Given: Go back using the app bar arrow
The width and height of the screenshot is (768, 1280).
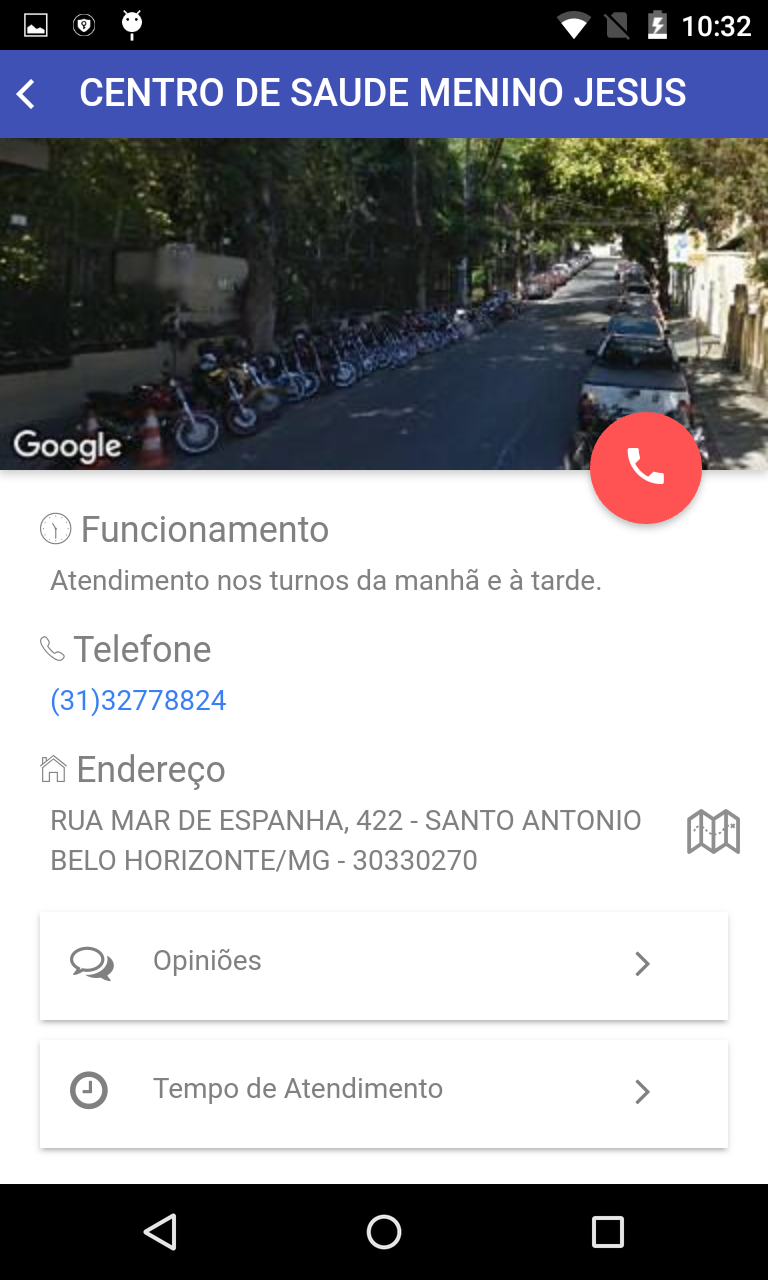Looking at the screenshot, I should click(26, 94).
